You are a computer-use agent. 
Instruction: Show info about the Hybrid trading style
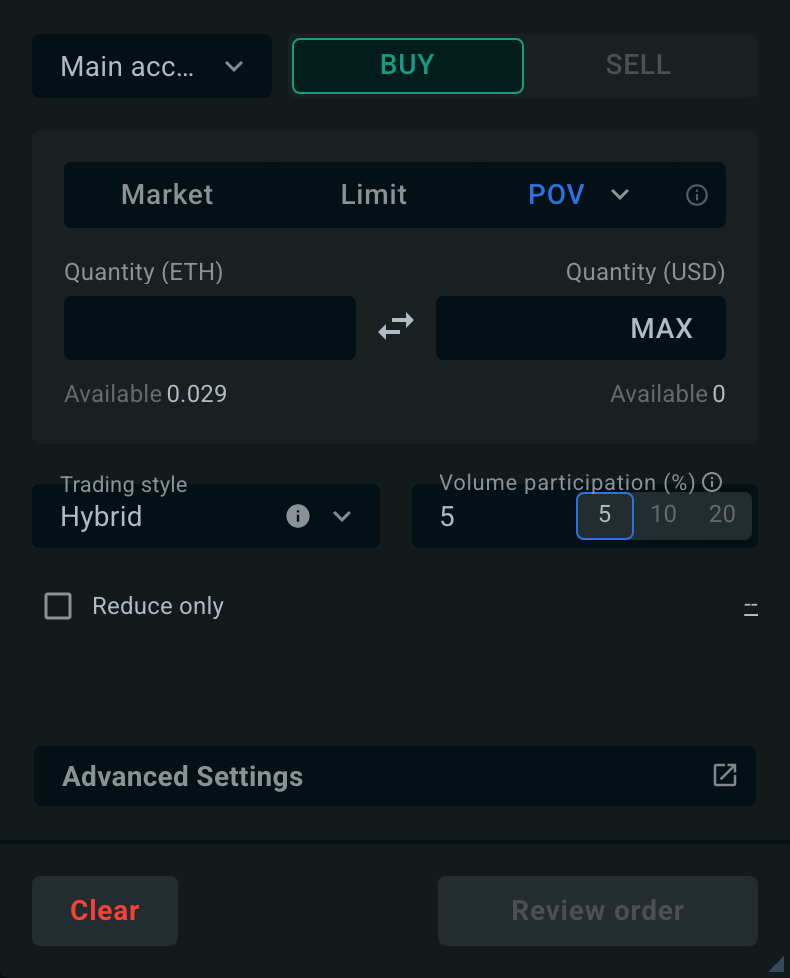[298, 516]
